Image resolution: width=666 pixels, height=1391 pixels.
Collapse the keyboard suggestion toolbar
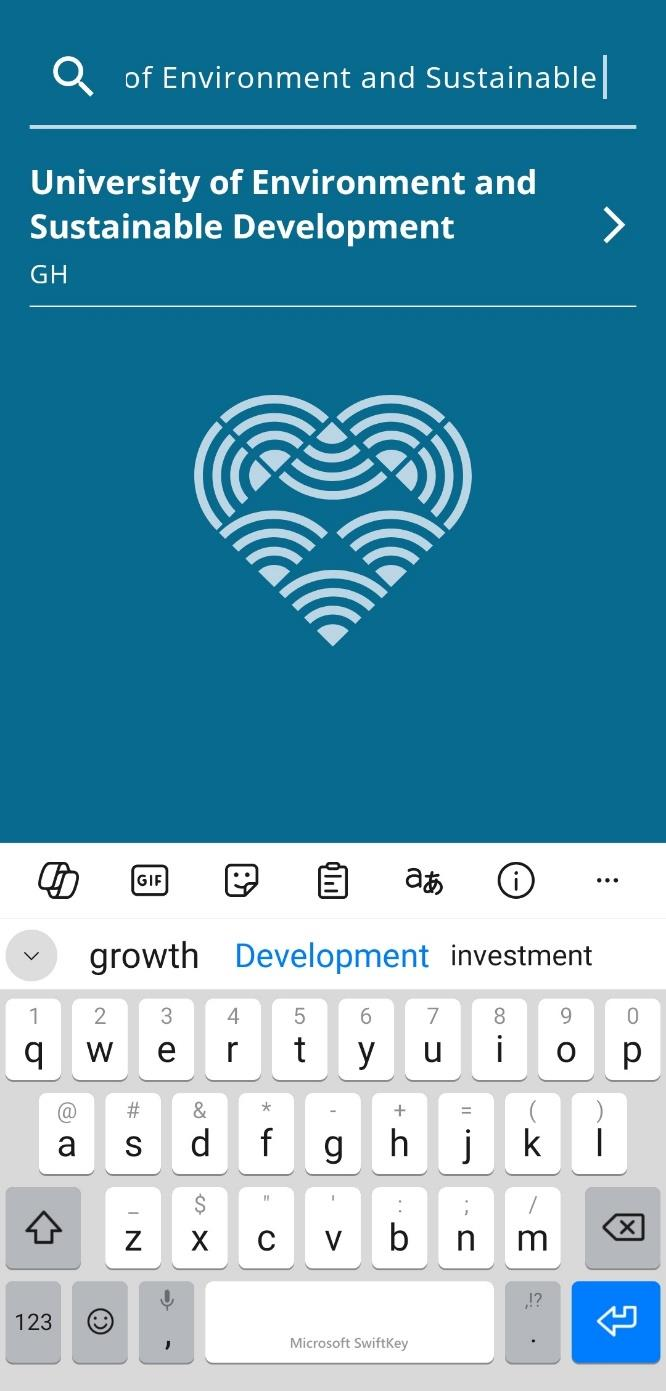coord(31,956)
